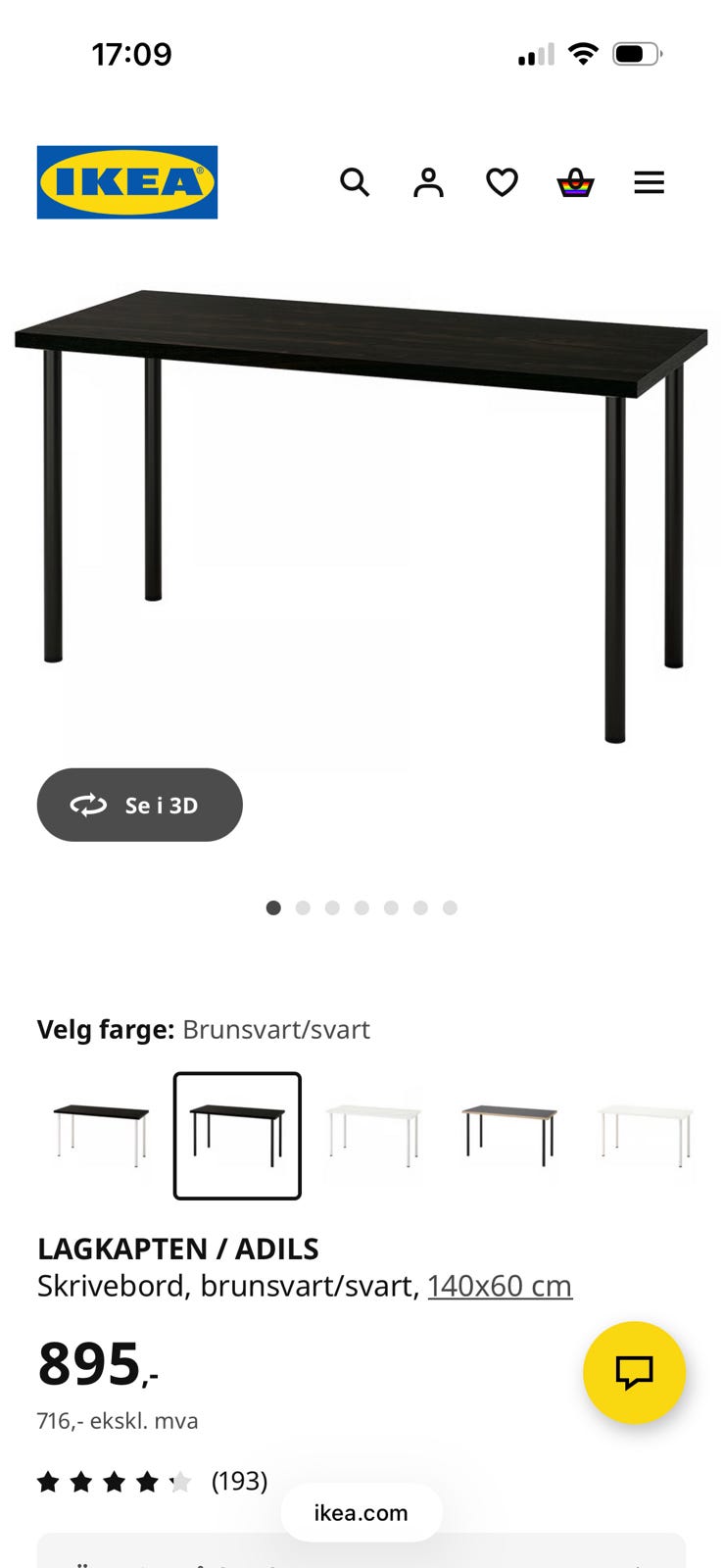Click the Velg farge color section heading
The image size is (723, 1568).
pyautogui.click(x=106, y=1030)
